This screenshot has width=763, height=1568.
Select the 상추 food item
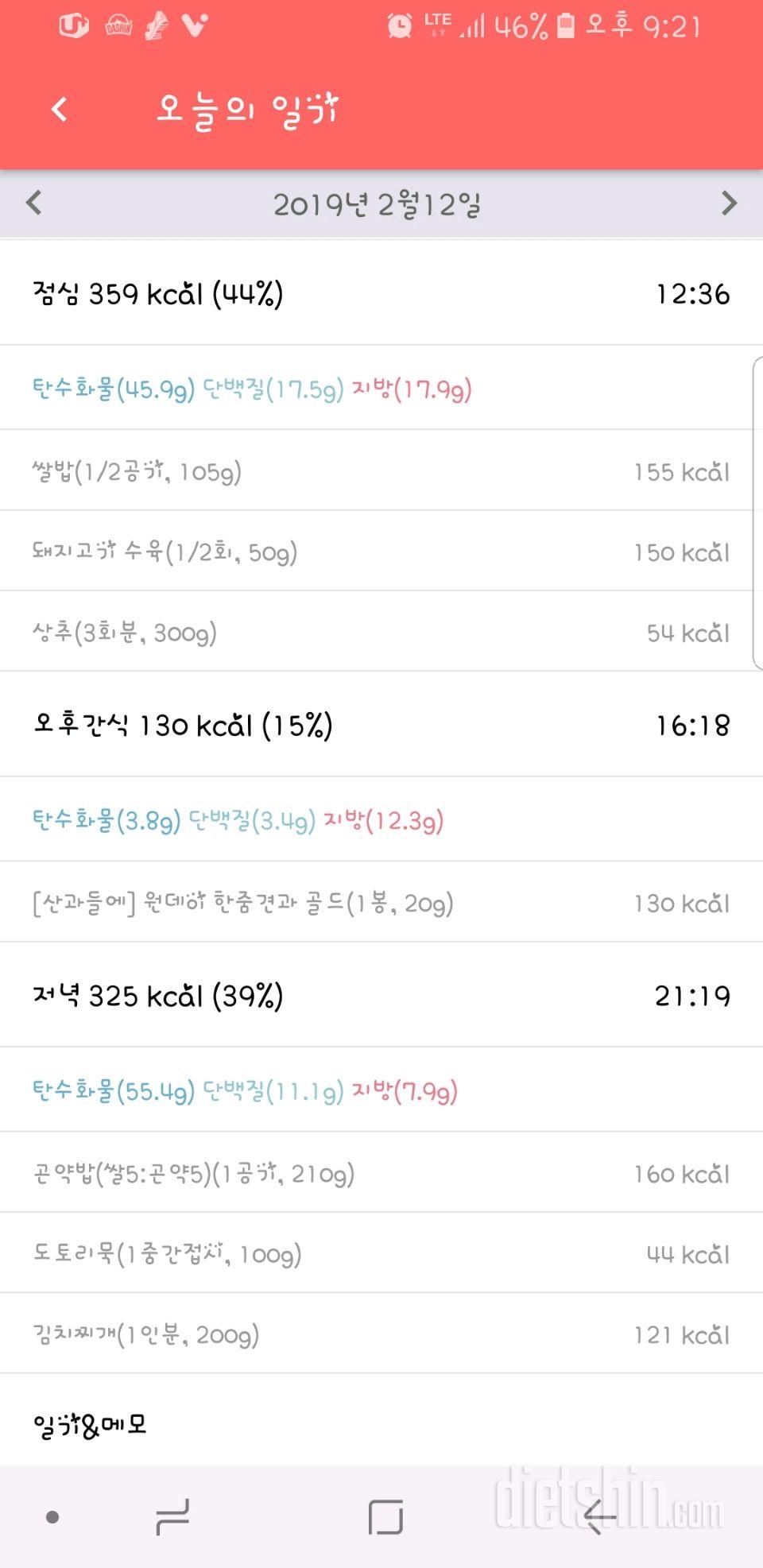[381, 633]
